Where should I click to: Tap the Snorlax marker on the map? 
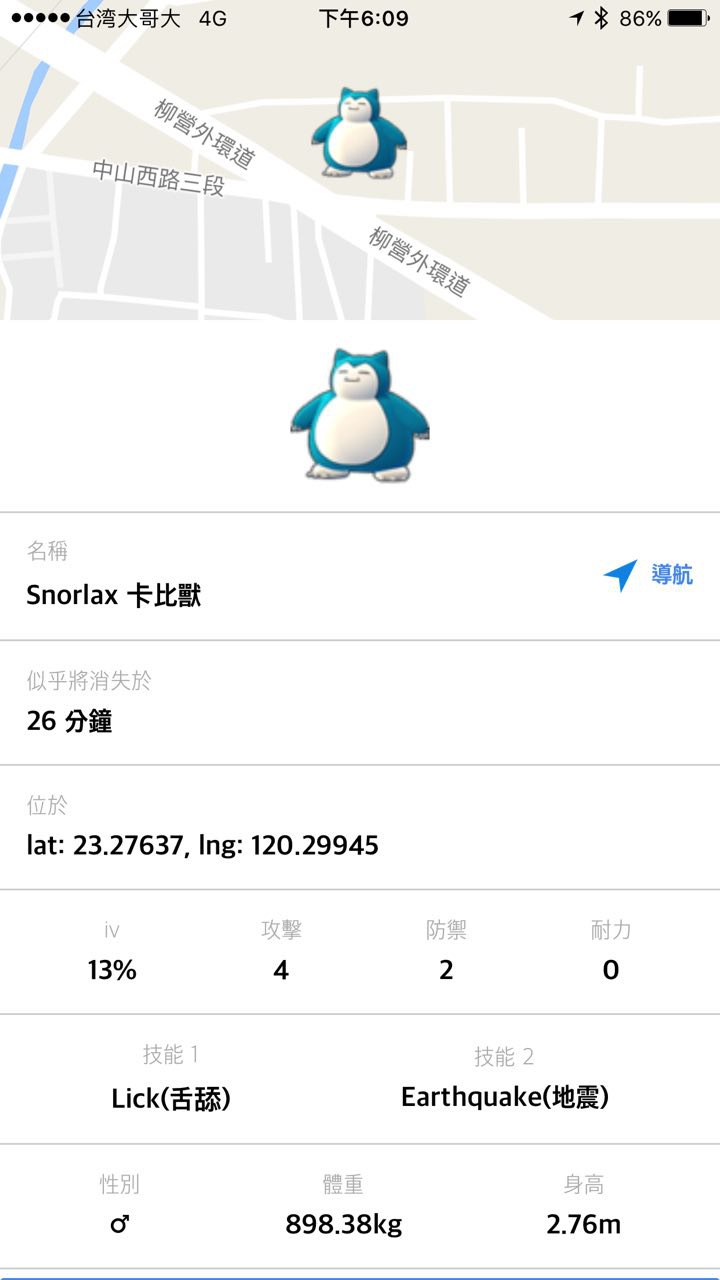[x=358, y=133]
